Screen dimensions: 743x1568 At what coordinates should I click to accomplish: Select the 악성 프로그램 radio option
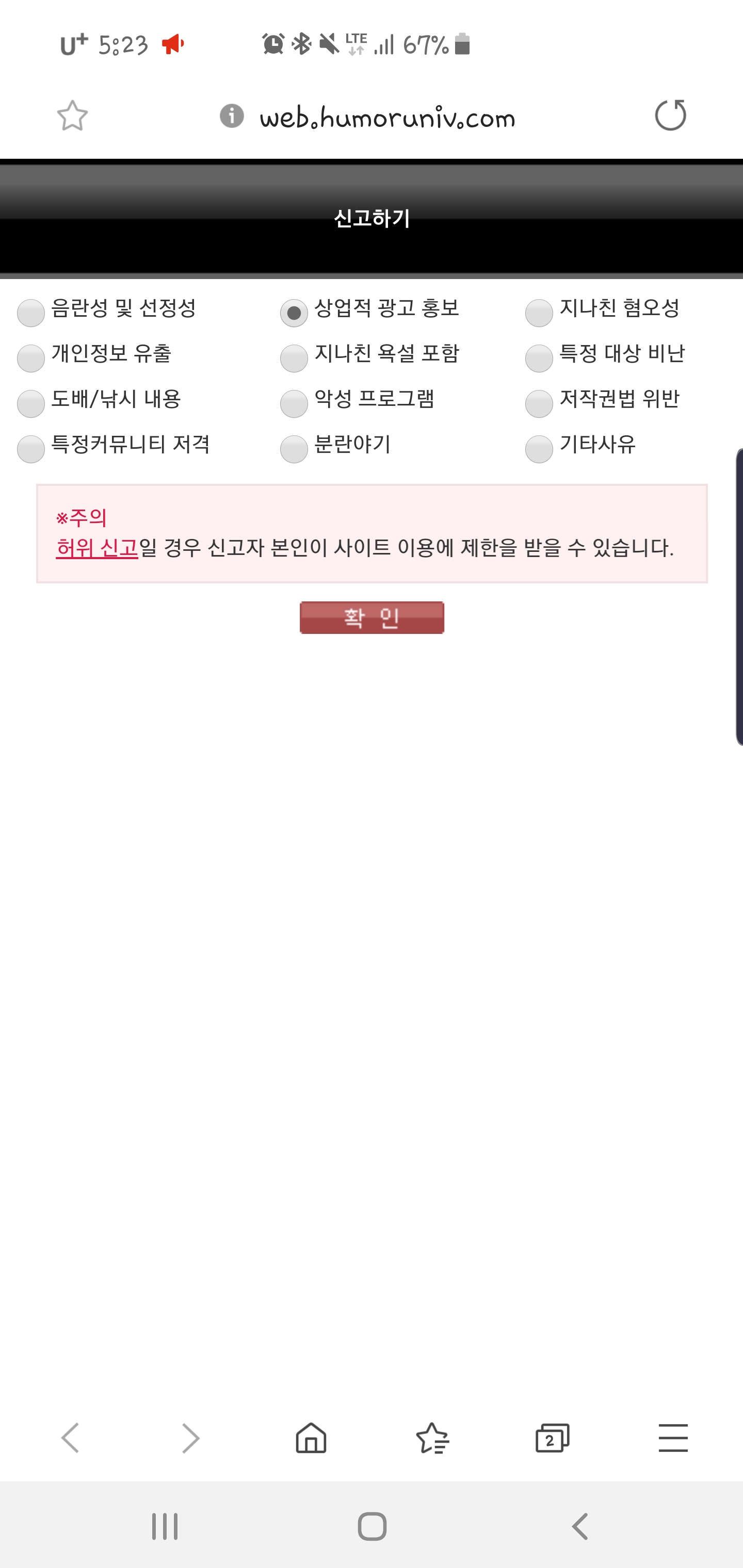point(294,403)
